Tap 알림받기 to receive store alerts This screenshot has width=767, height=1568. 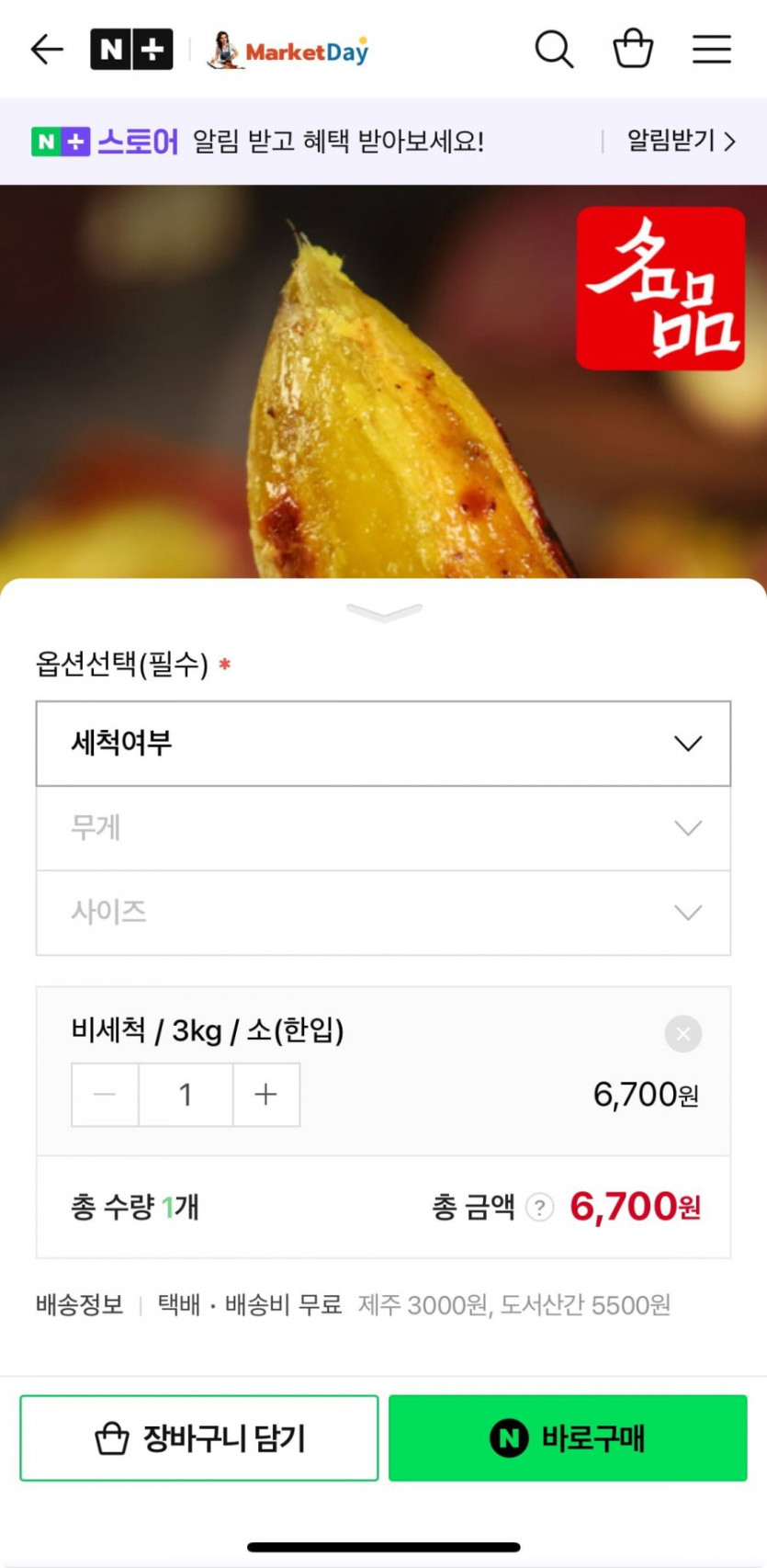[681, 142]
